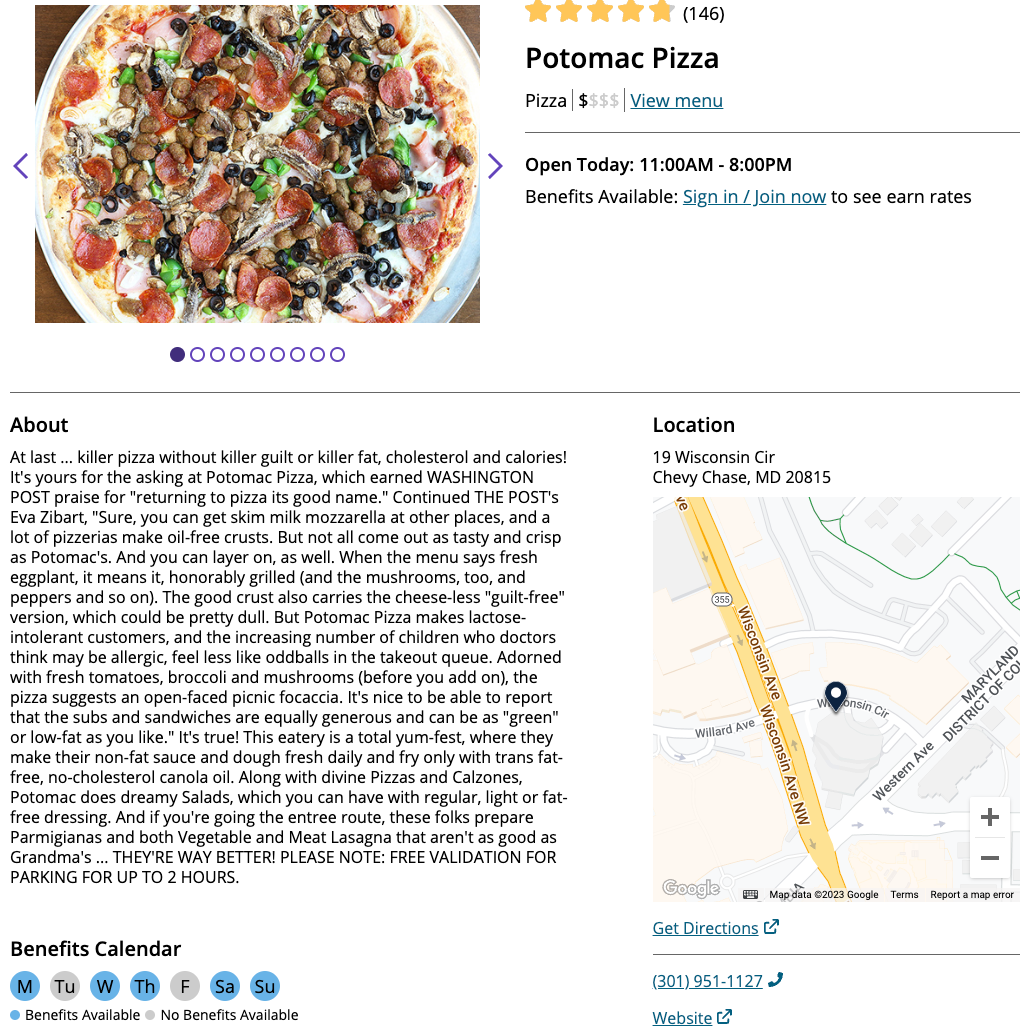This screenshot has height=1030, width=1036.
Task: Zoom out on the map
Action: 989,858
